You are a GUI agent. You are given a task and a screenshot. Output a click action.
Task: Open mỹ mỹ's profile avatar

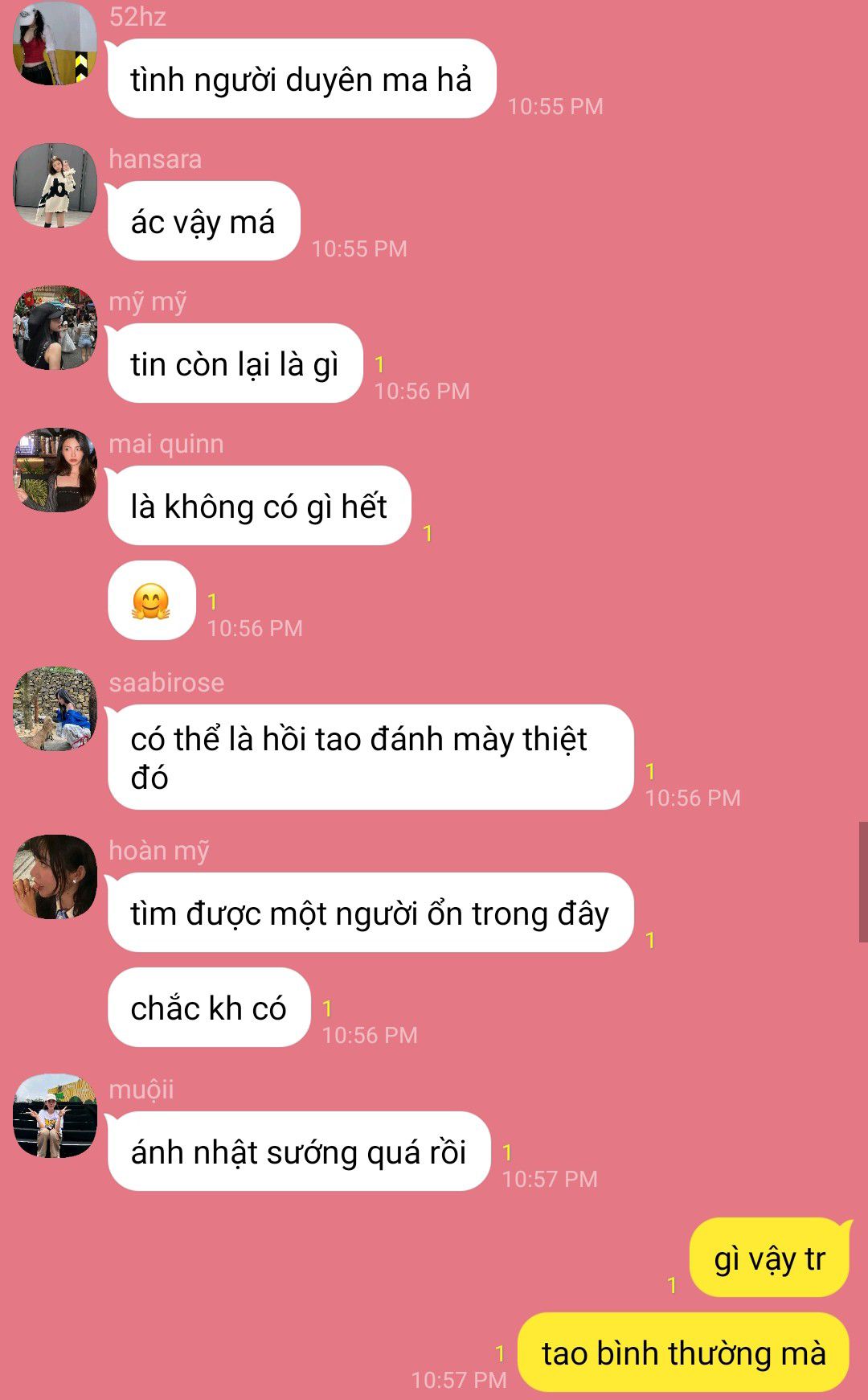click(x=55, y=327)
